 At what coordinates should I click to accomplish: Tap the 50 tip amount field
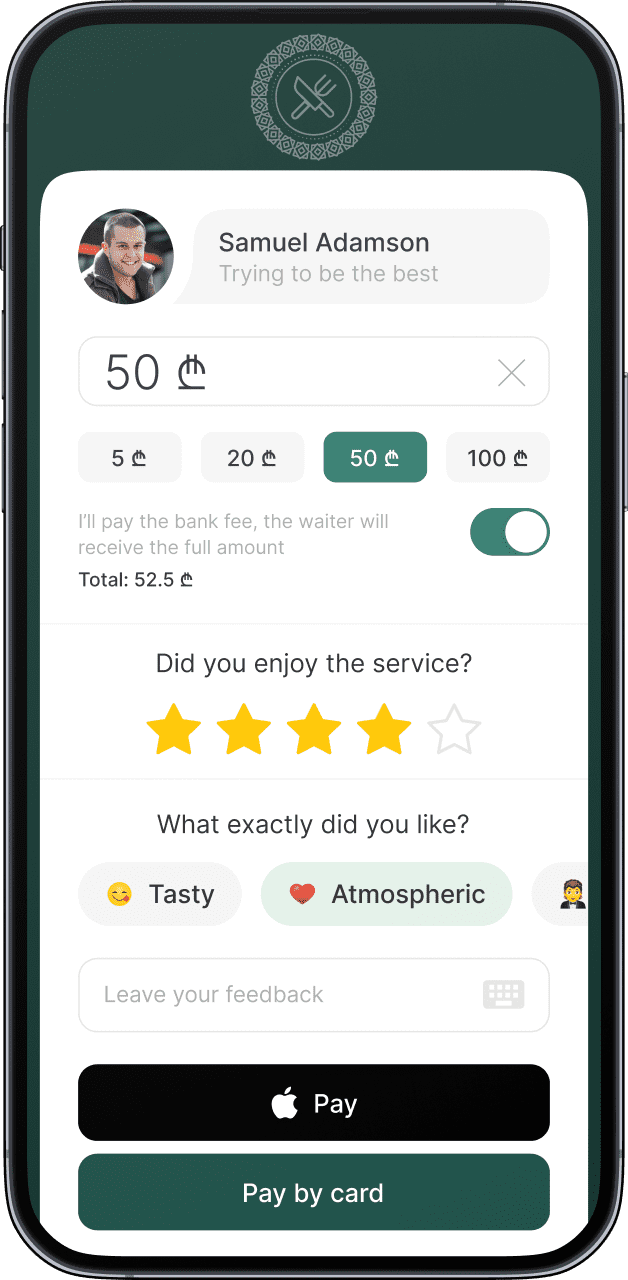pyautogui.click(x=314, y=372)
